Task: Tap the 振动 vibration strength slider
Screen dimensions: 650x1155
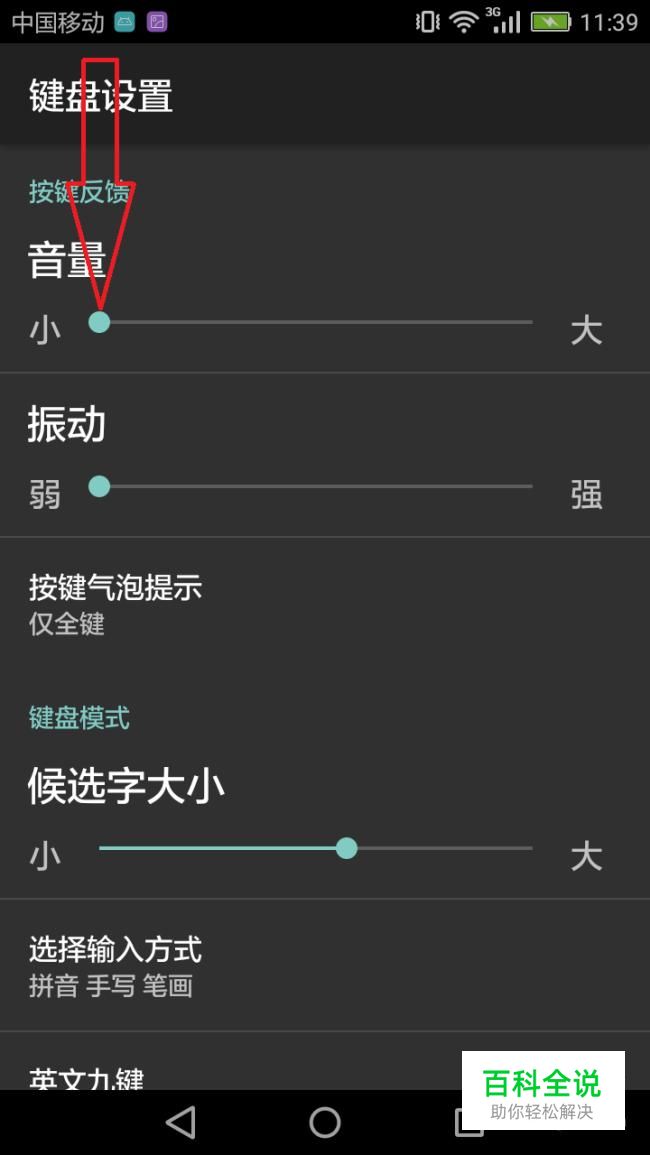Action: coord(315,486)
